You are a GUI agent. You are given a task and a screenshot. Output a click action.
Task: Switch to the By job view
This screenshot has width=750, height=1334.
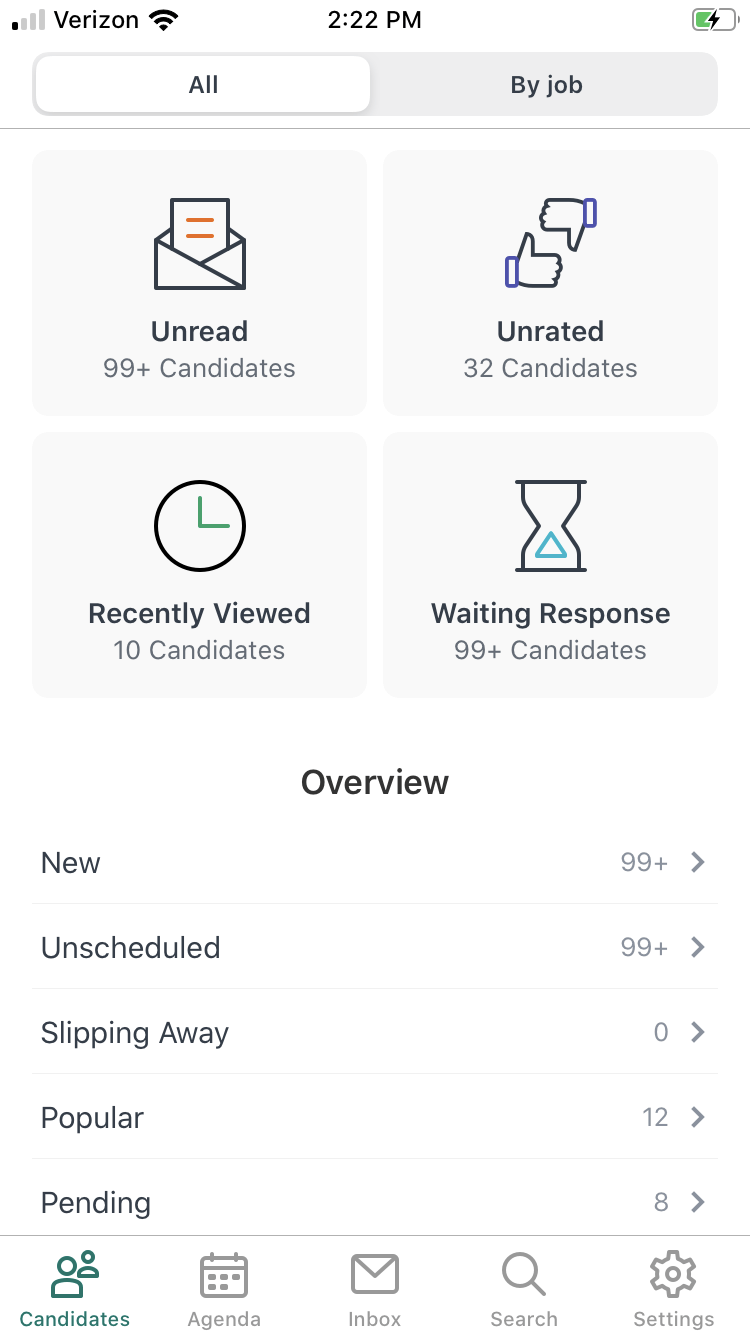click(546, 84)
